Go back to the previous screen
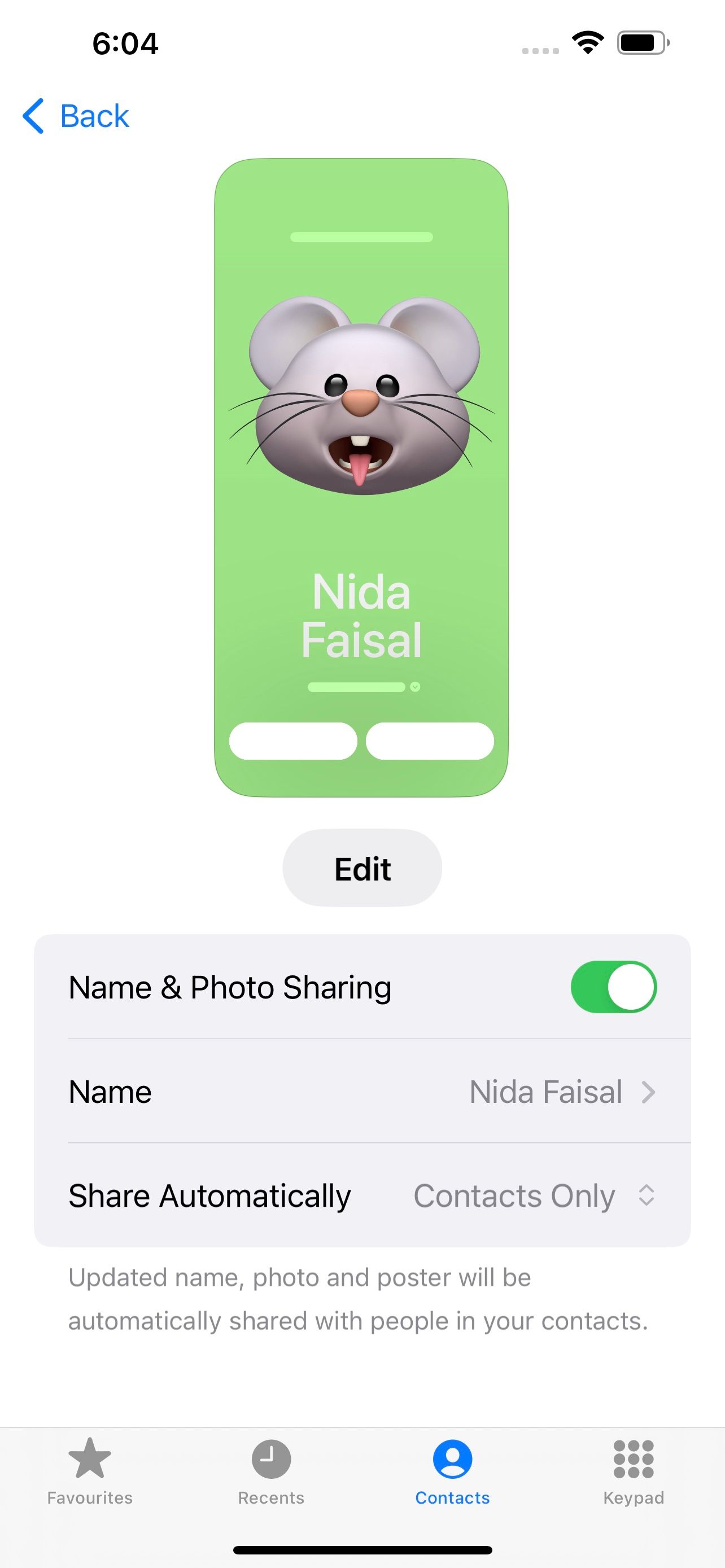The height and width of the screenshot is (1568, 725). point(76,116)
